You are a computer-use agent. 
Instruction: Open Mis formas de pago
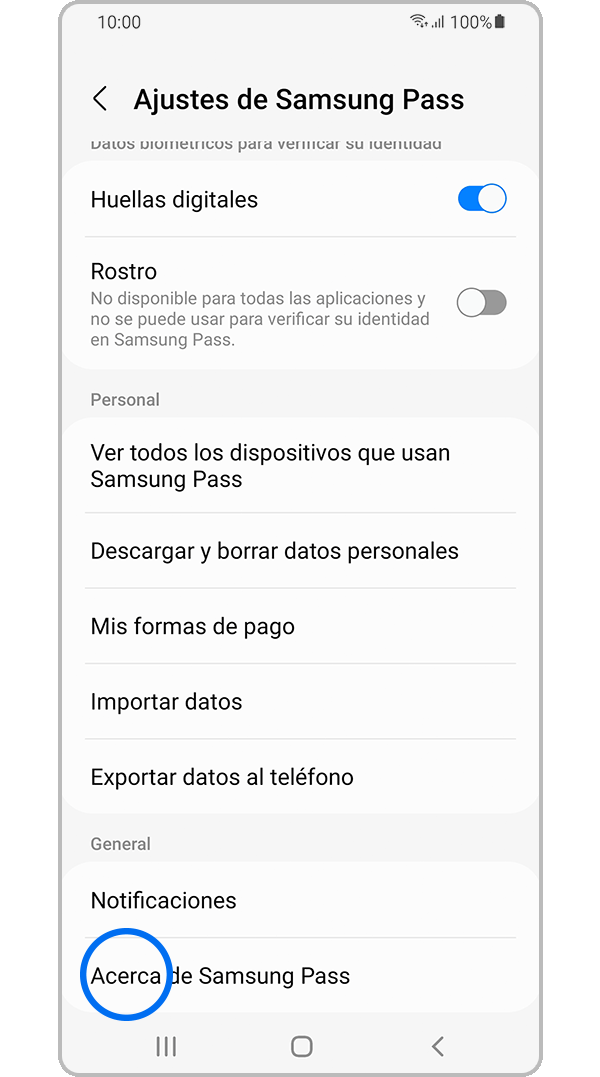point(193,627)
